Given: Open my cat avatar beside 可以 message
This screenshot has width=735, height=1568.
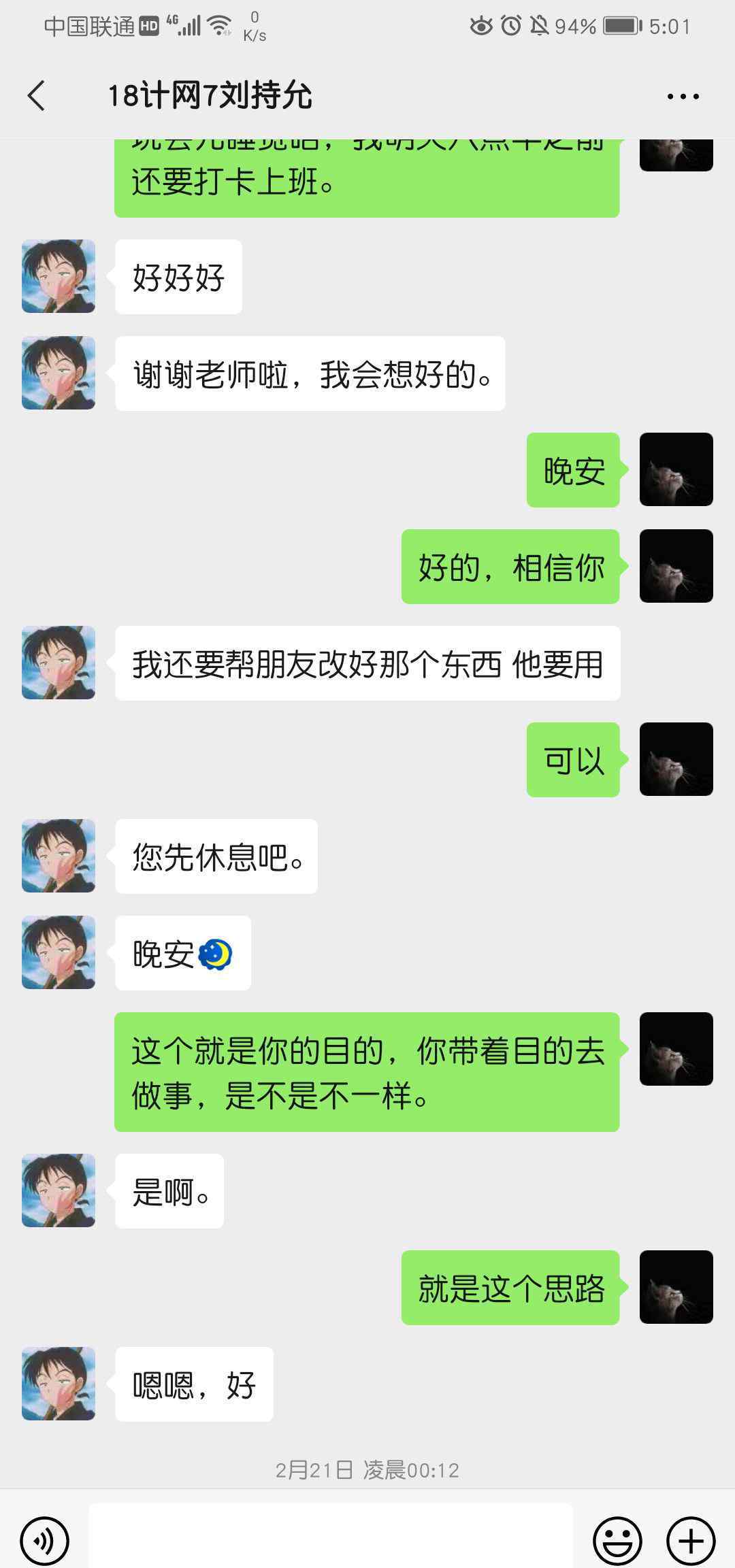Looking at the screenshot, I should pyautogui.click(x=676, y=759).
